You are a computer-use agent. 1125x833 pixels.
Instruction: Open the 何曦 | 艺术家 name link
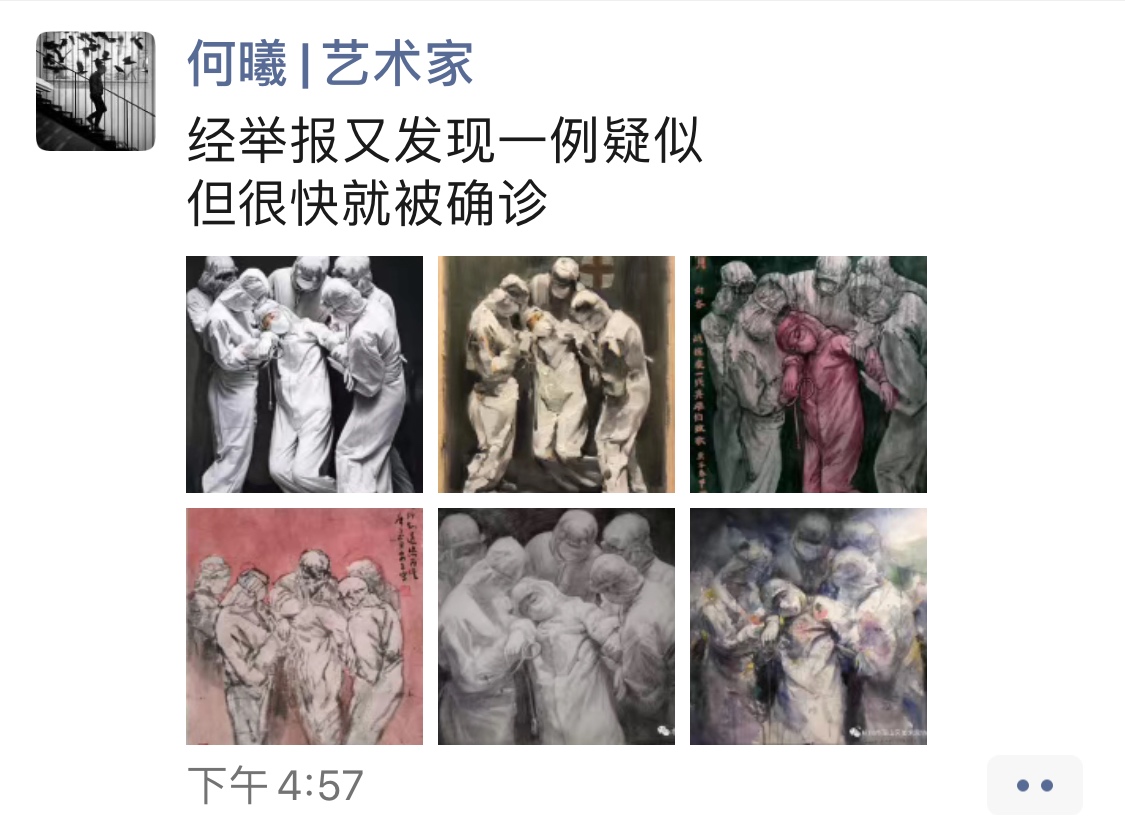pyautogui.click(x=329, y=65)
